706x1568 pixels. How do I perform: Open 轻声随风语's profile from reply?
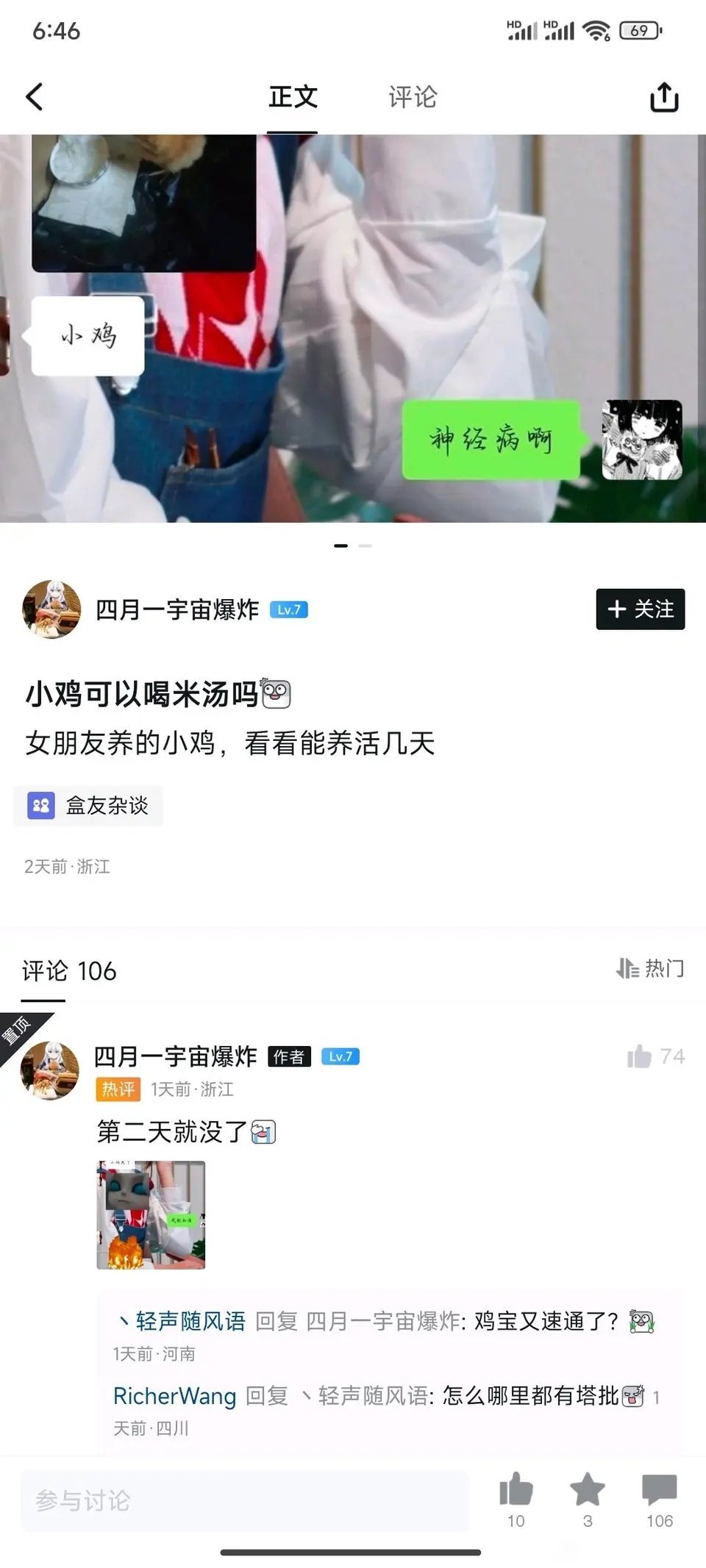[190, 1321]
